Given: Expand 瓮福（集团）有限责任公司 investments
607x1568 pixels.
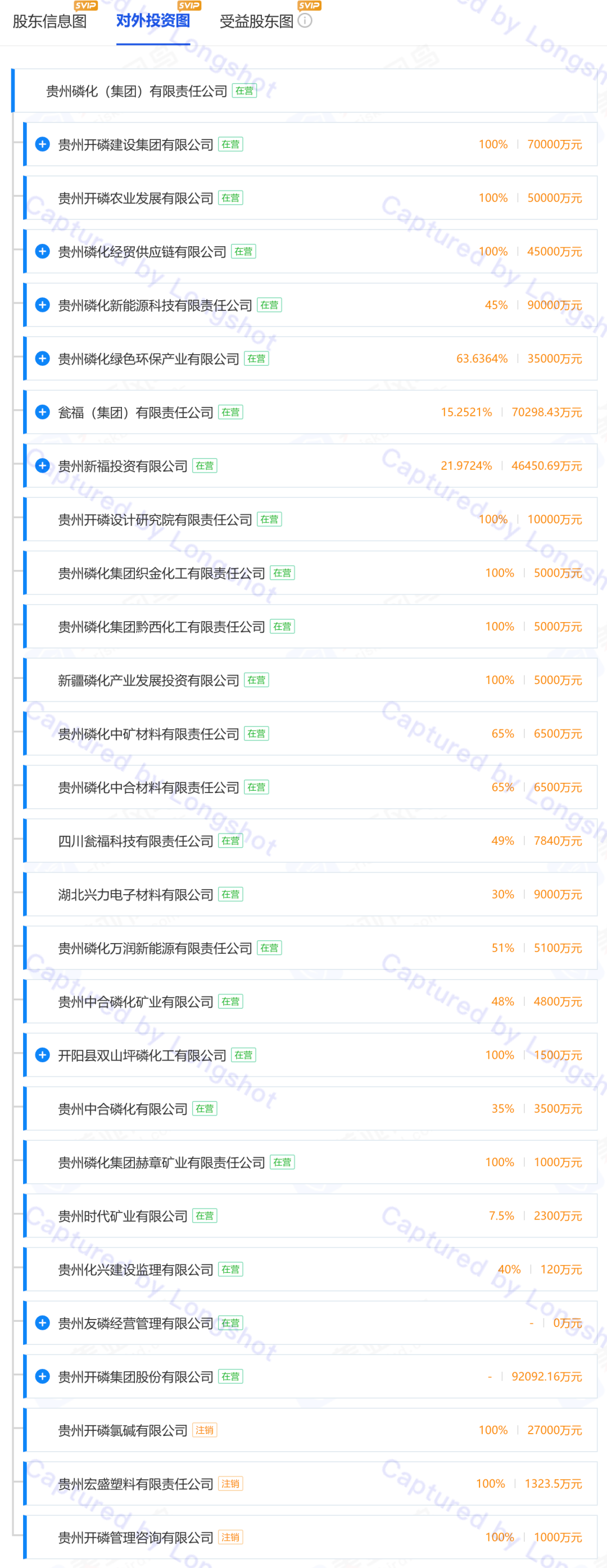Looking at the screenshot, I should pos(43,412).
